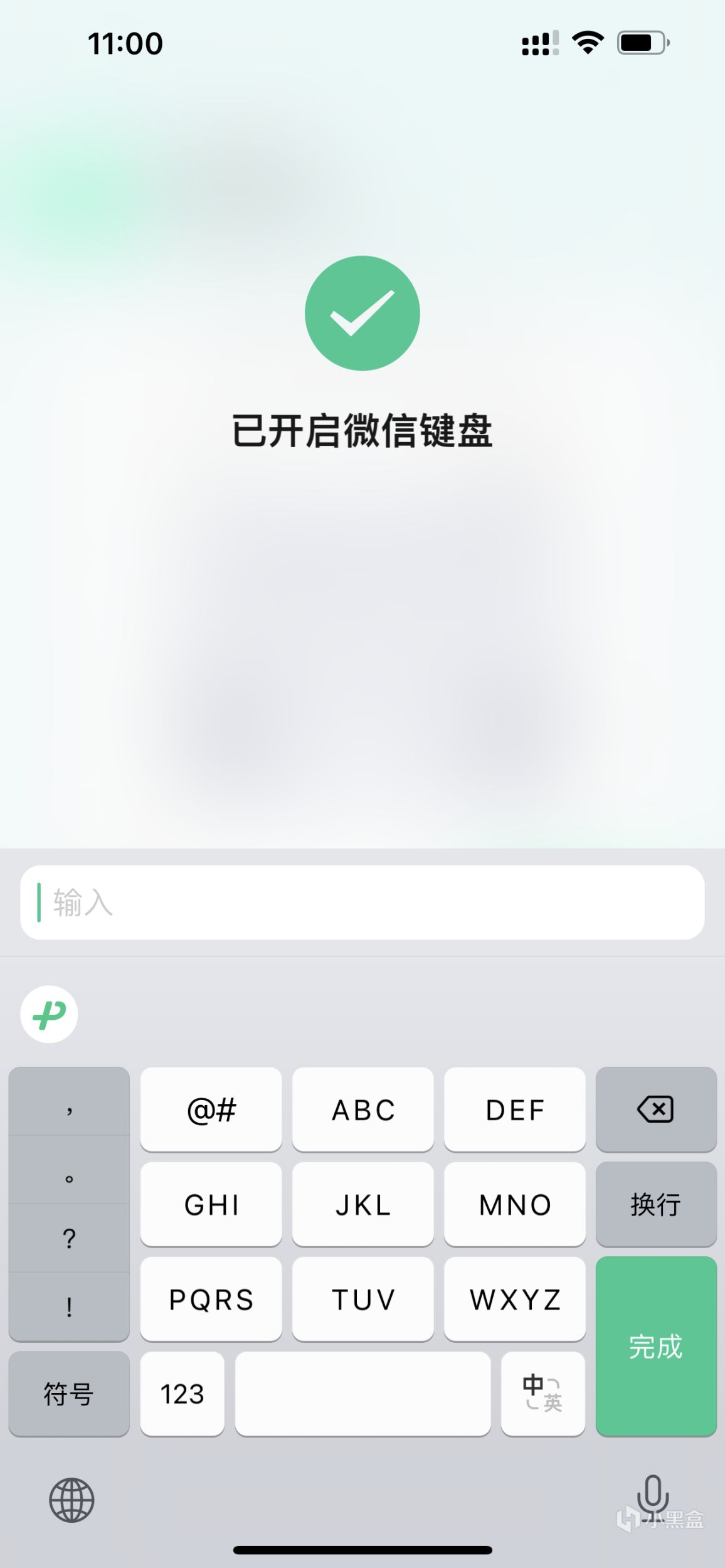This screenshot has width=725, height=1568.
Task: Tap the PQRS key
Action: click(x=211, y=1299)
